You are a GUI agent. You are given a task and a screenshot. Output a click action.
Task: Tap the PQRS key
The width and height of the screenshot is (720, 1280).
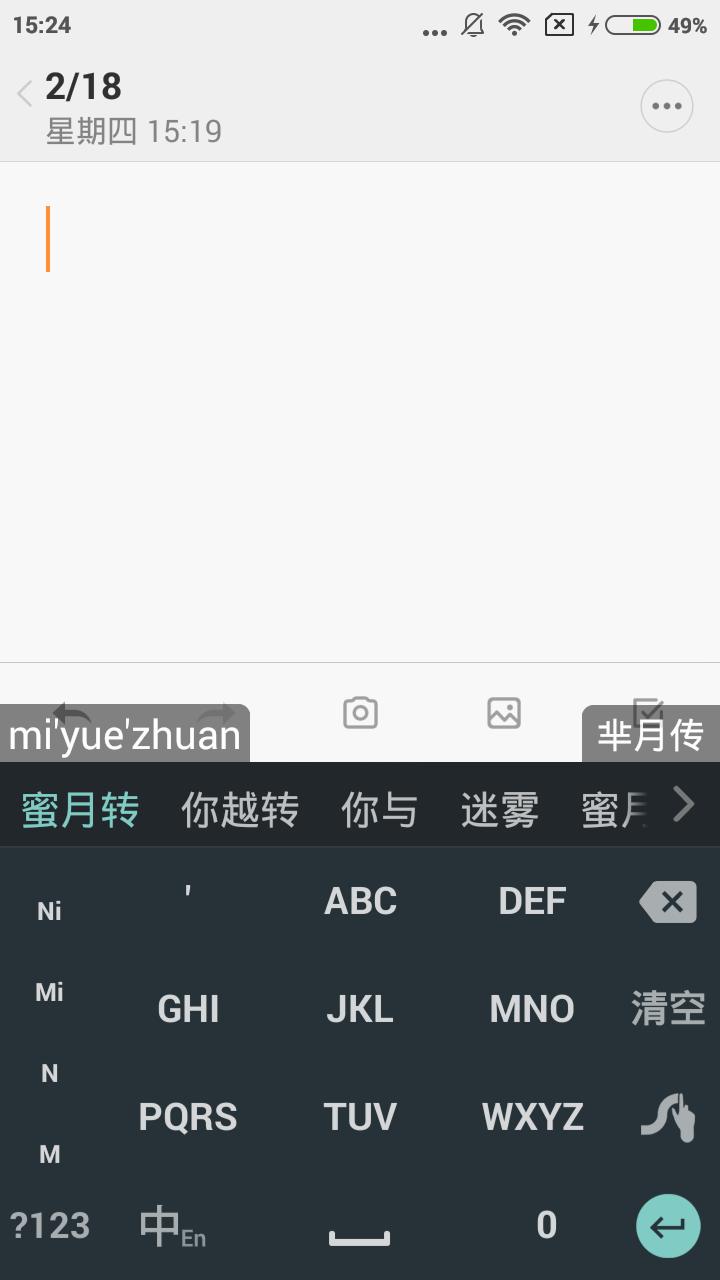[188, 1117]
